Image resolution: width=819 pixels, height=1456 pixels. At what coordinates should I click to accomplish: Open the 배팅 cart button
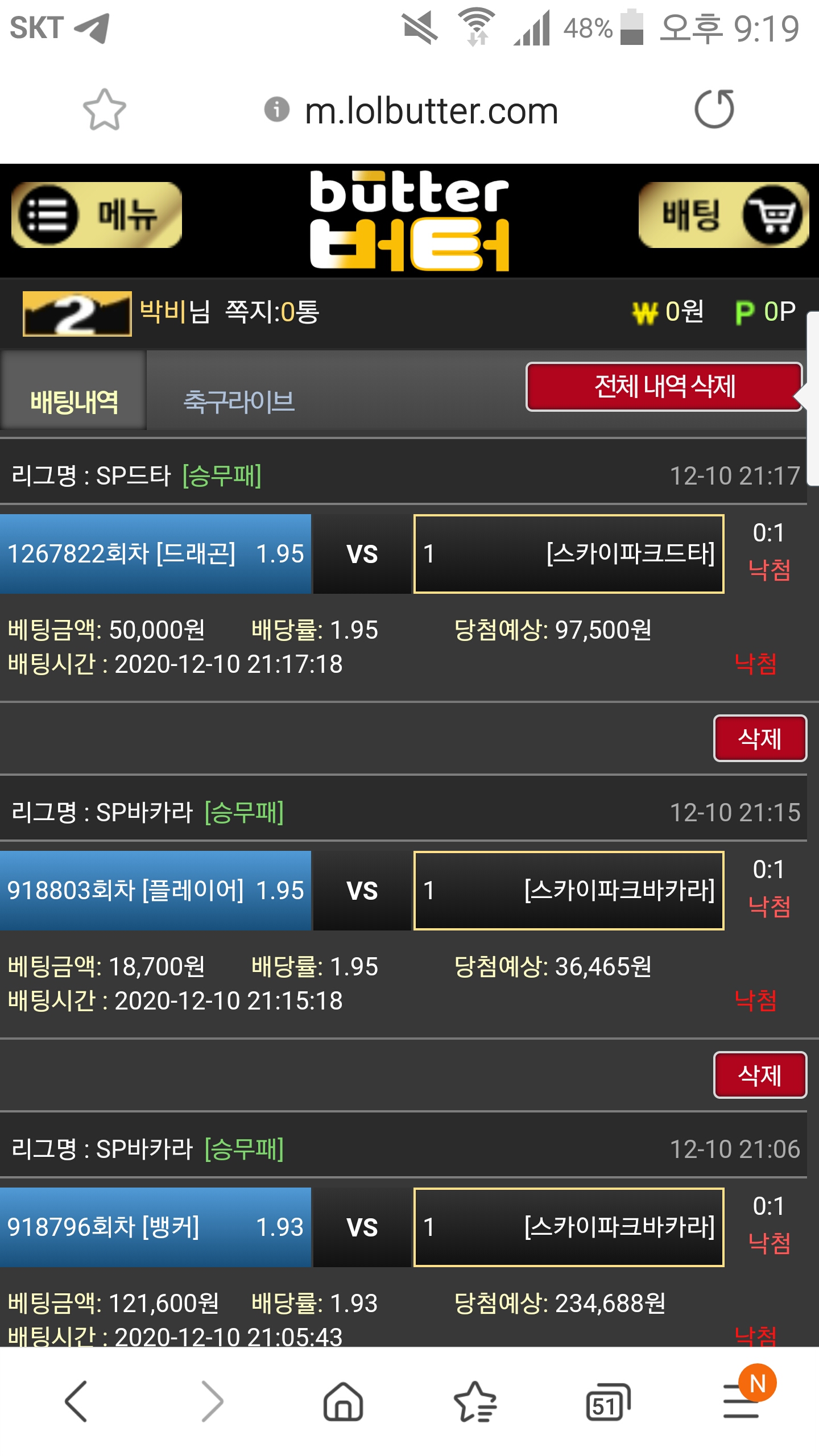[723, 215]
